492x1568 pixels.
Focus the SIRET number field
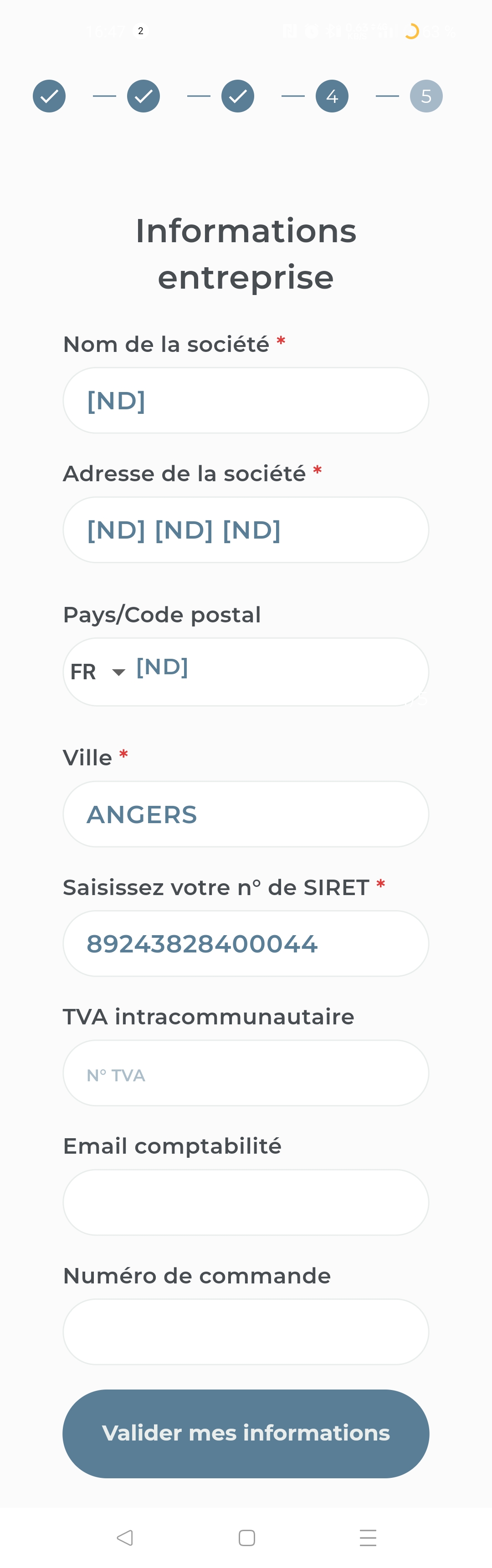coord(246,944)
